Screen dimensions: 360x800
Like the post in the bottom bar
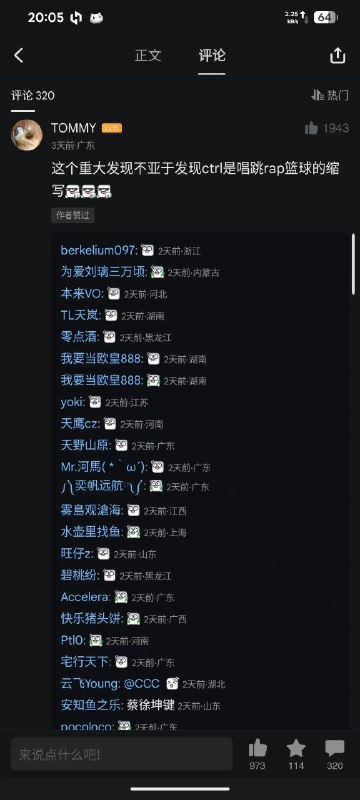(x=258, y=755)
